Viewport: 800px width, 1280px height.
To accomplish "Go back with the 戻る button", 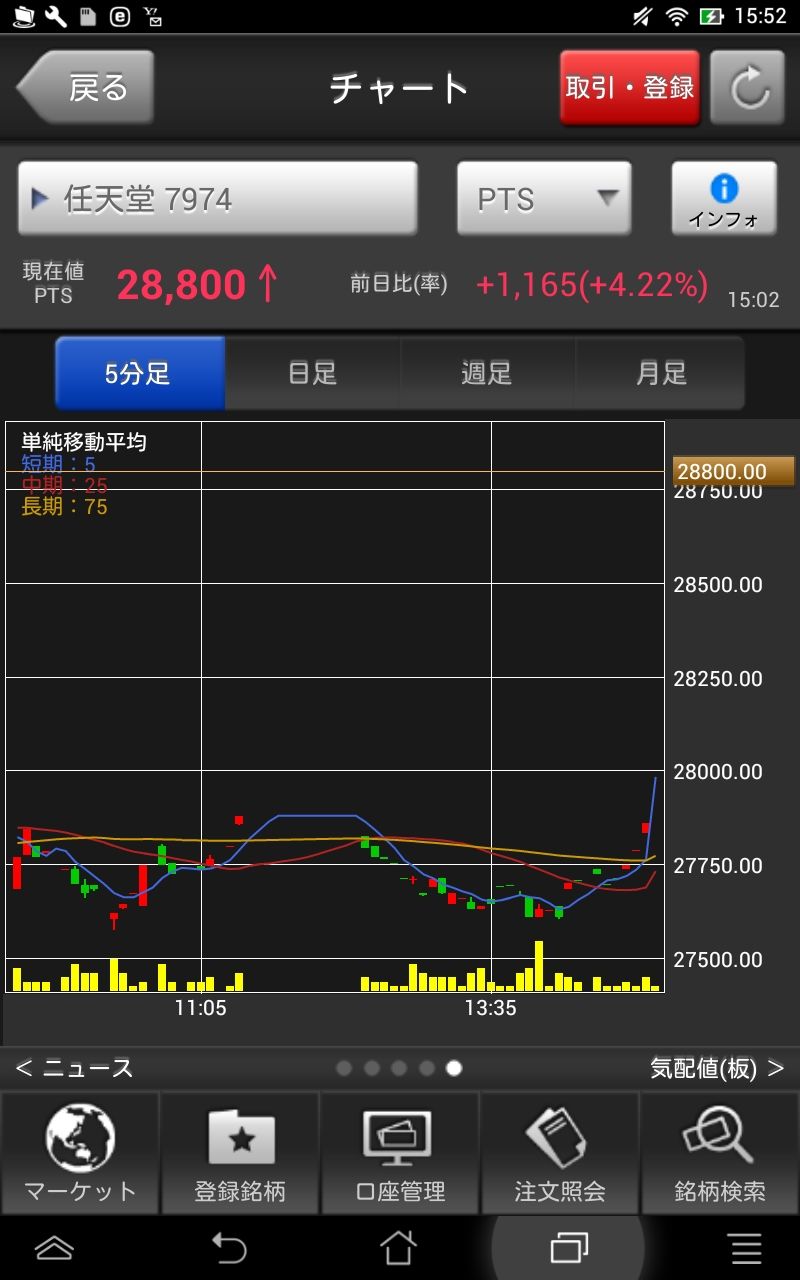I will [x=86, y=88].
